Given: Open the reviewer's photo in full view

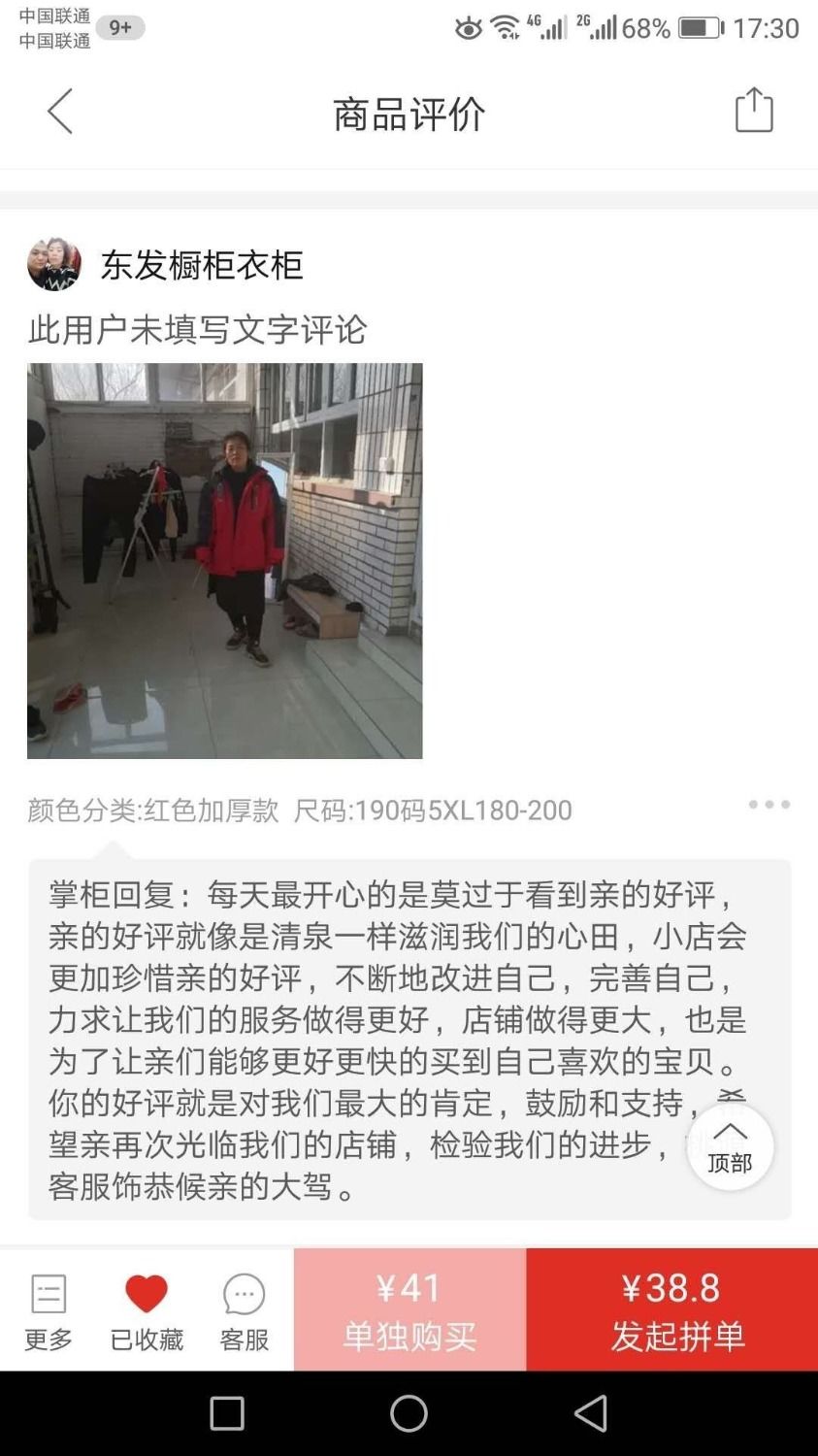Looking at the screenshot, I should tap(225, 561).
